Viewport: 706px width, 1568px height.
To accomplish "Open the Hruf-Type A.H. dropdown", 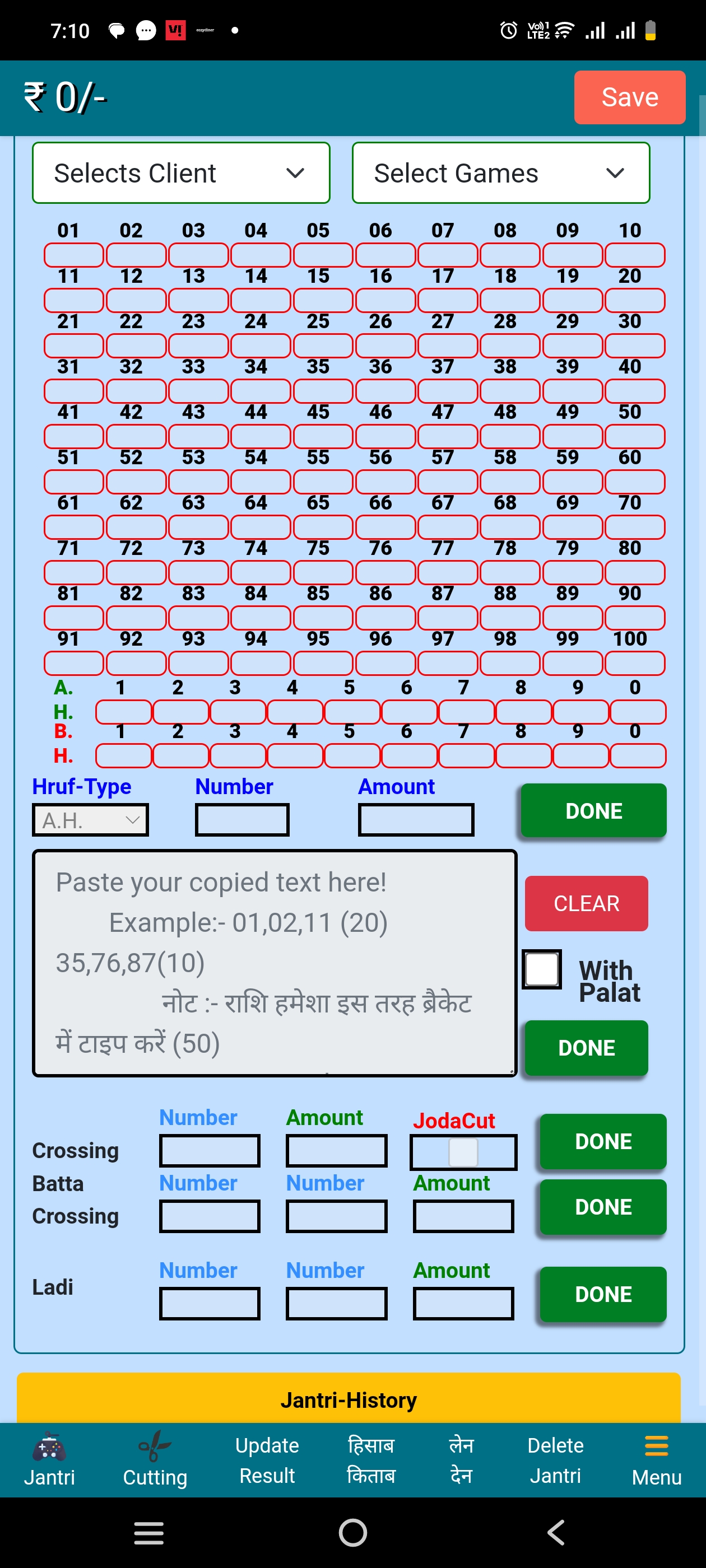I will point(90,820).
